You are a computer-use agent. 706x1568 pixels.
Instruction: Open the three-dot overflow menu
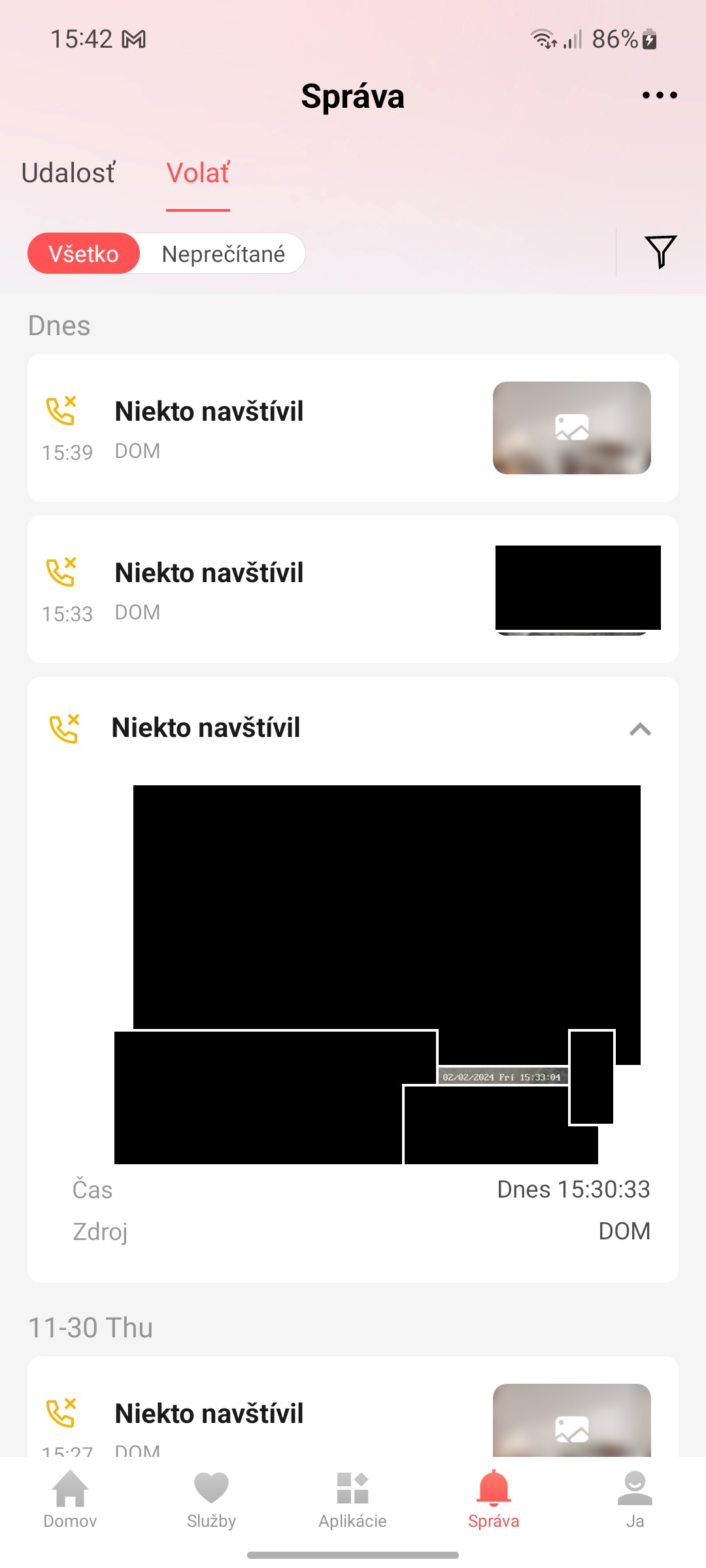click(x=659, y=95)
